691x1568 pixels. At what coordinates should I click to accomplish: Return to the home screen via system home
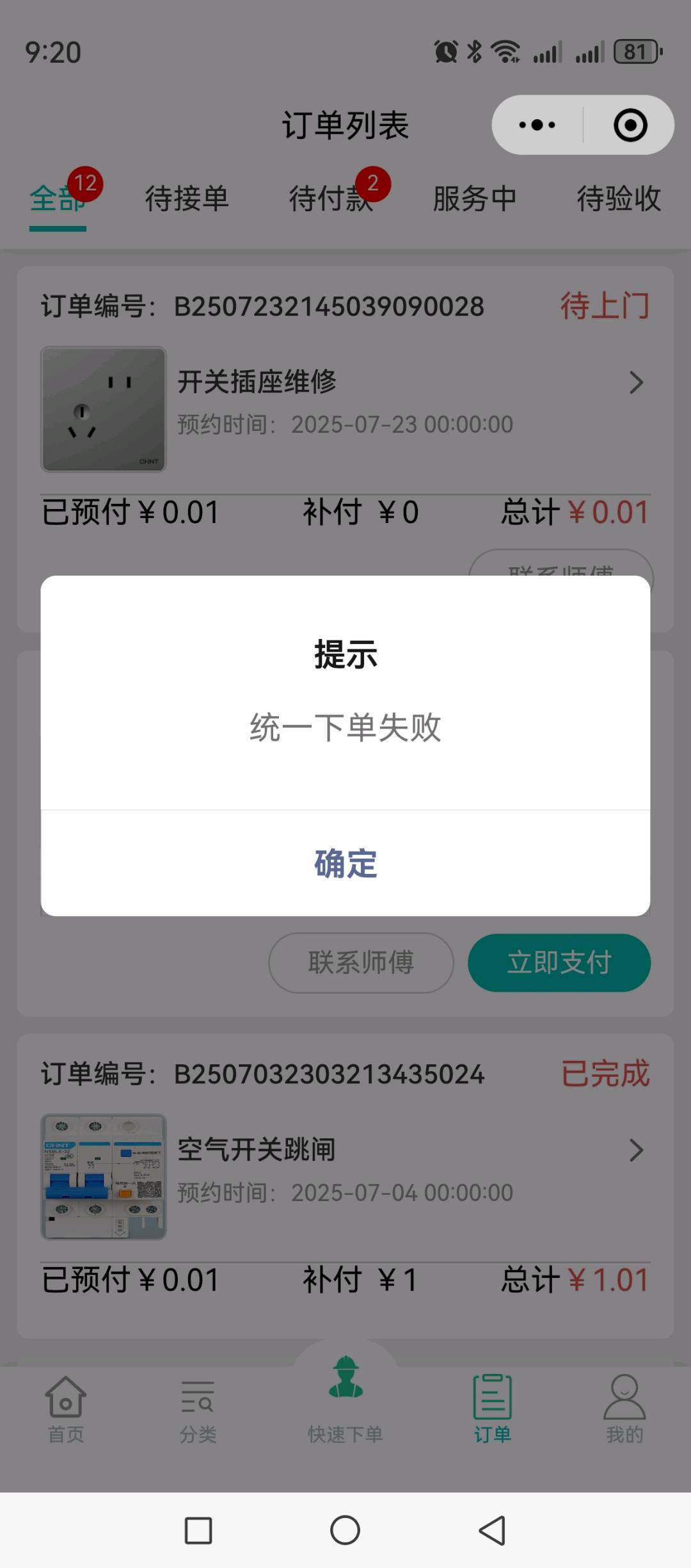pos(345,1531)
